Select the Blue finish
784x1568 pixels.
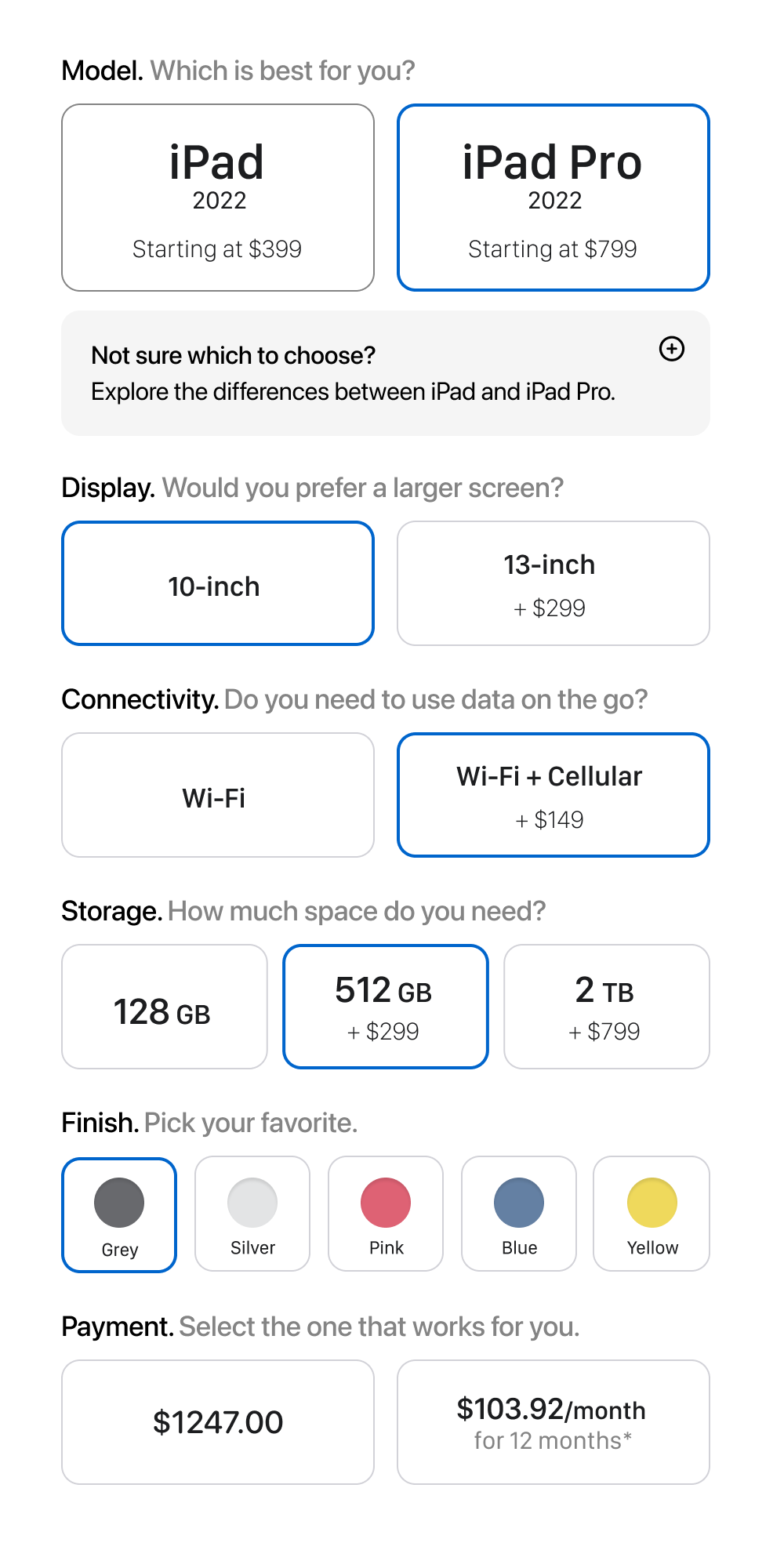click(519, 1214)
